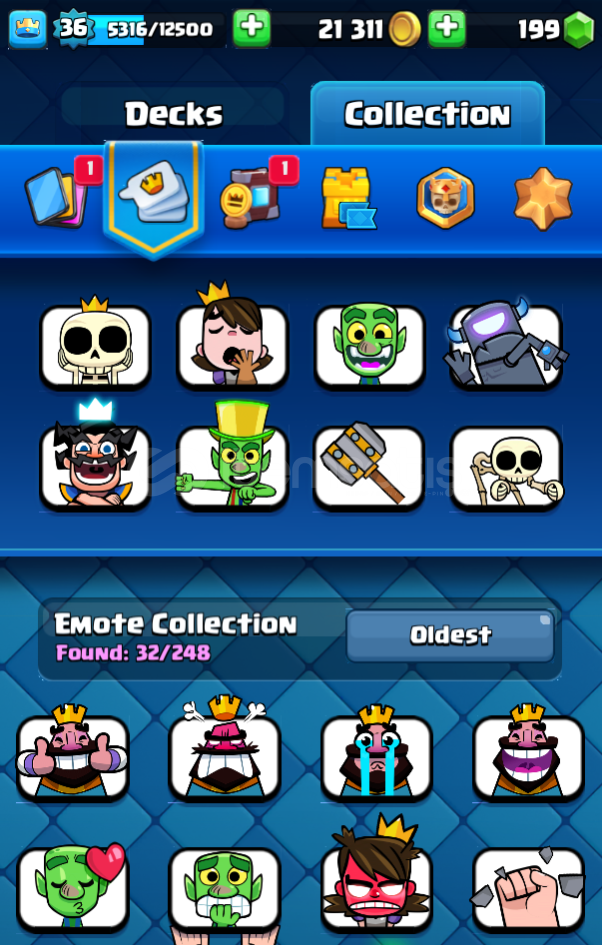Open the magic items section
602x945 pixels.
point(250,197)
